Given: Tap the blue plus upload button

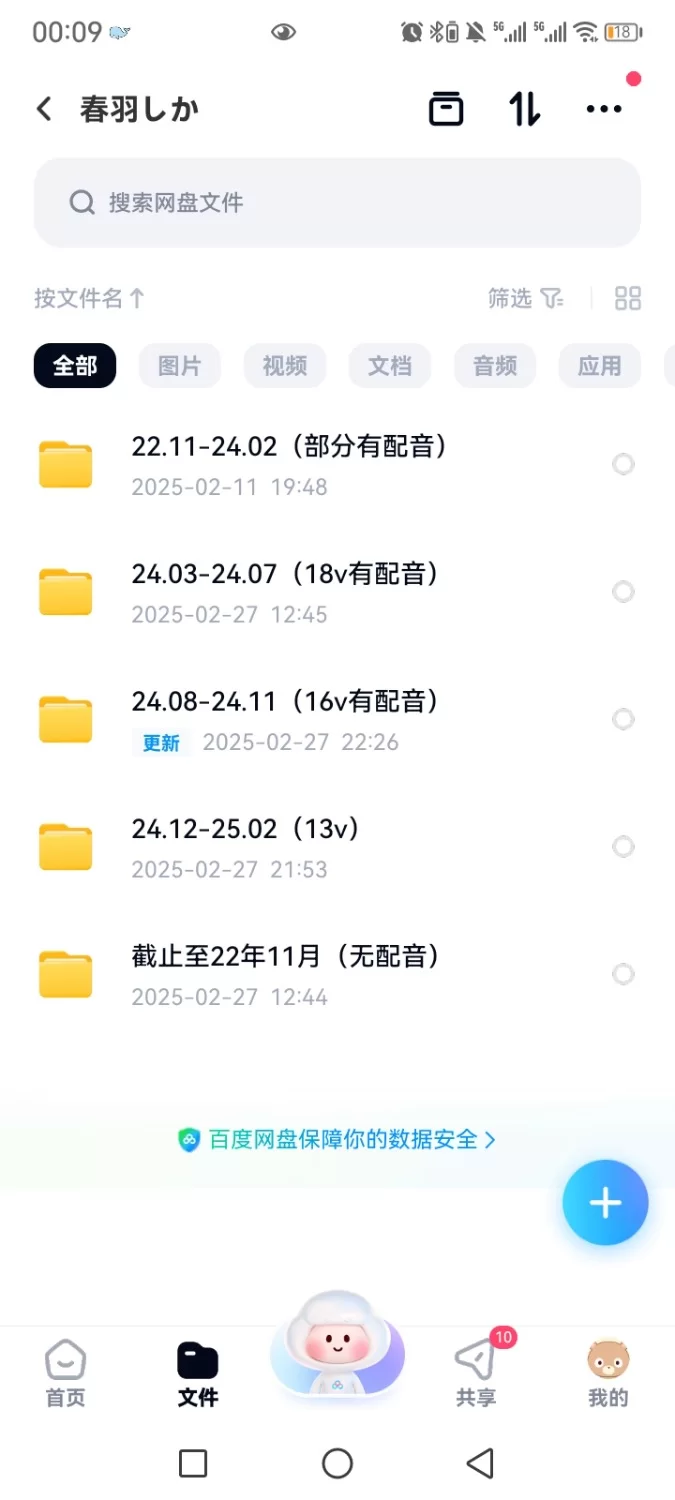Looking at the screenshot, I should (605, 1203).
